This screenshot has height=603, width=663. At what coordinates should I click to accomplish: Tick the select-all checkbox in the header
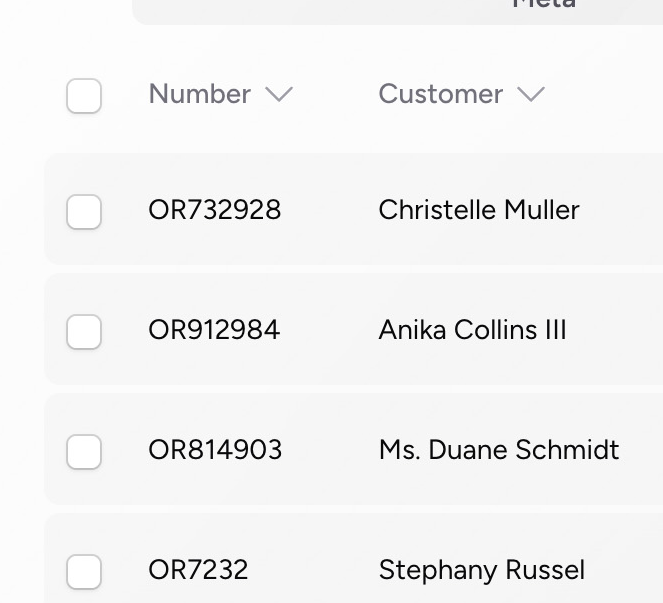tap(84, 96)
